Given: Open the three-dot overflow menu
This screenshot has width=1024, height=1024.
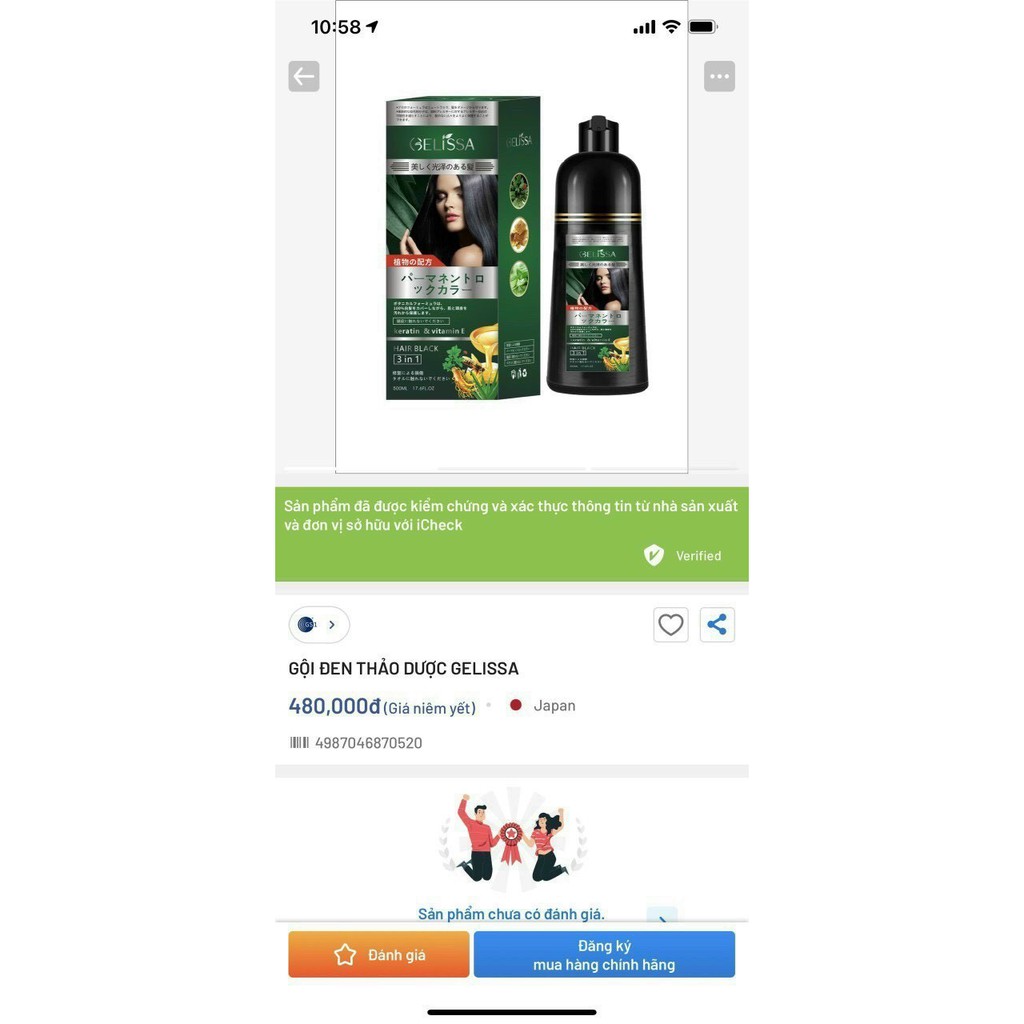Looking at the screenshot, I should pos(719,76).
